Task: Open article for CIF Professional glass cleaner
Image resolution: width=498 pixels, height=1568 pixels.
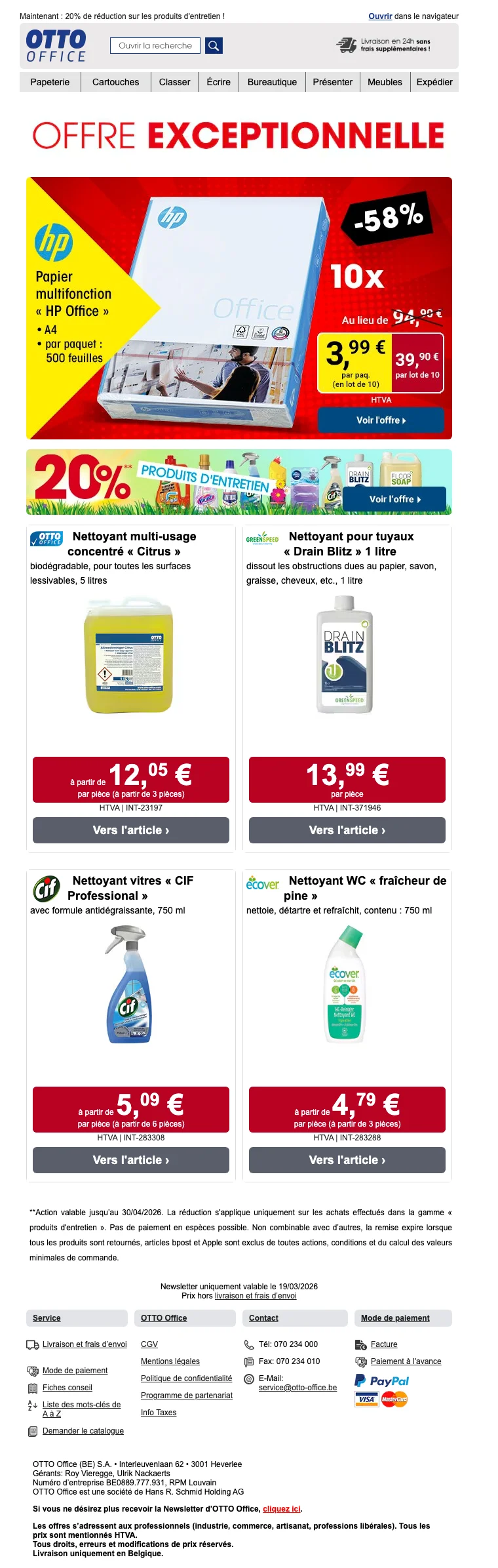Action: (x=131, y=1160)
